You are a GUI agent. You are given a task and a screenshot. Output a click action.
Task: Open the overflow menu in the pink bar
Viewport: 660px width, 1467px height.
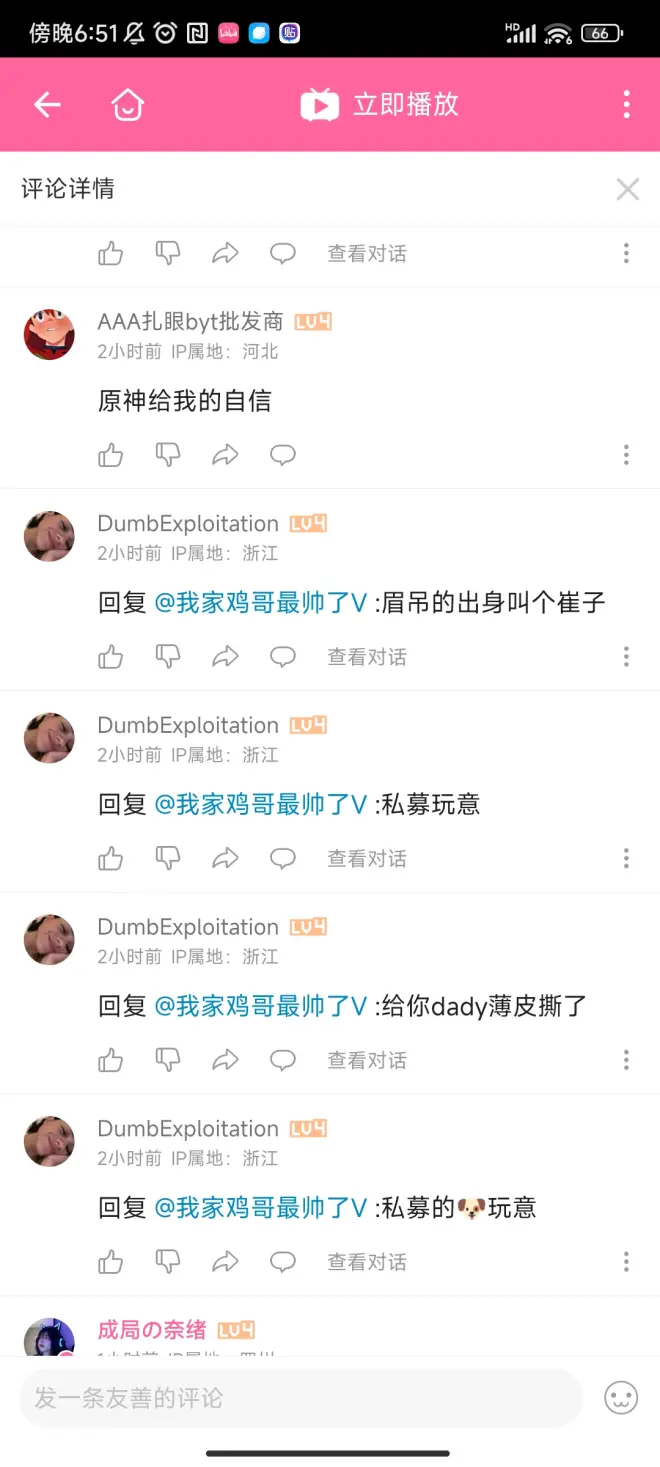[626, 104]
